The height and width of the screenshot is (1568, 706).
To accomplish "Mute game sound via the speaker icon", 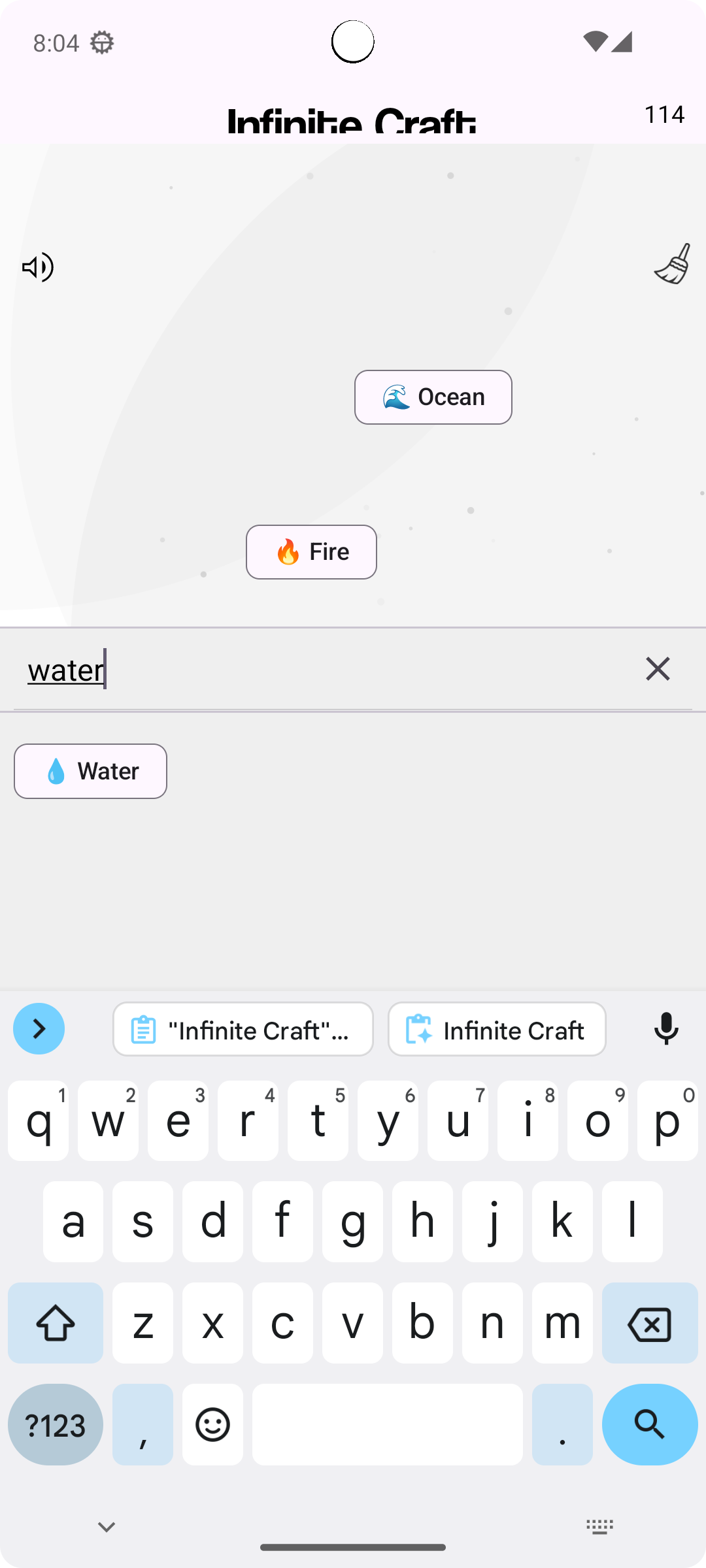I will pos(37,267).
